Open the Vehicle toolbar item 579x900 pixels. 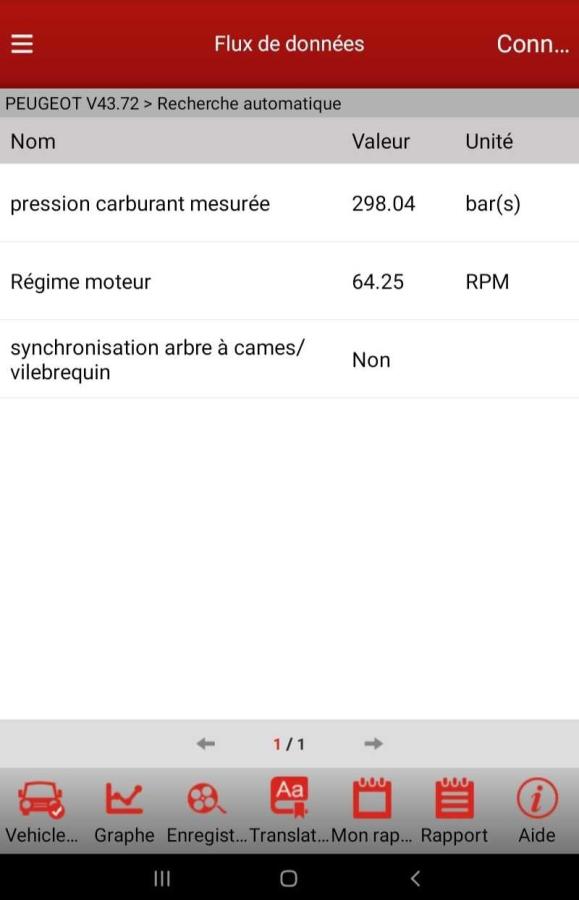tap(41, 810)
